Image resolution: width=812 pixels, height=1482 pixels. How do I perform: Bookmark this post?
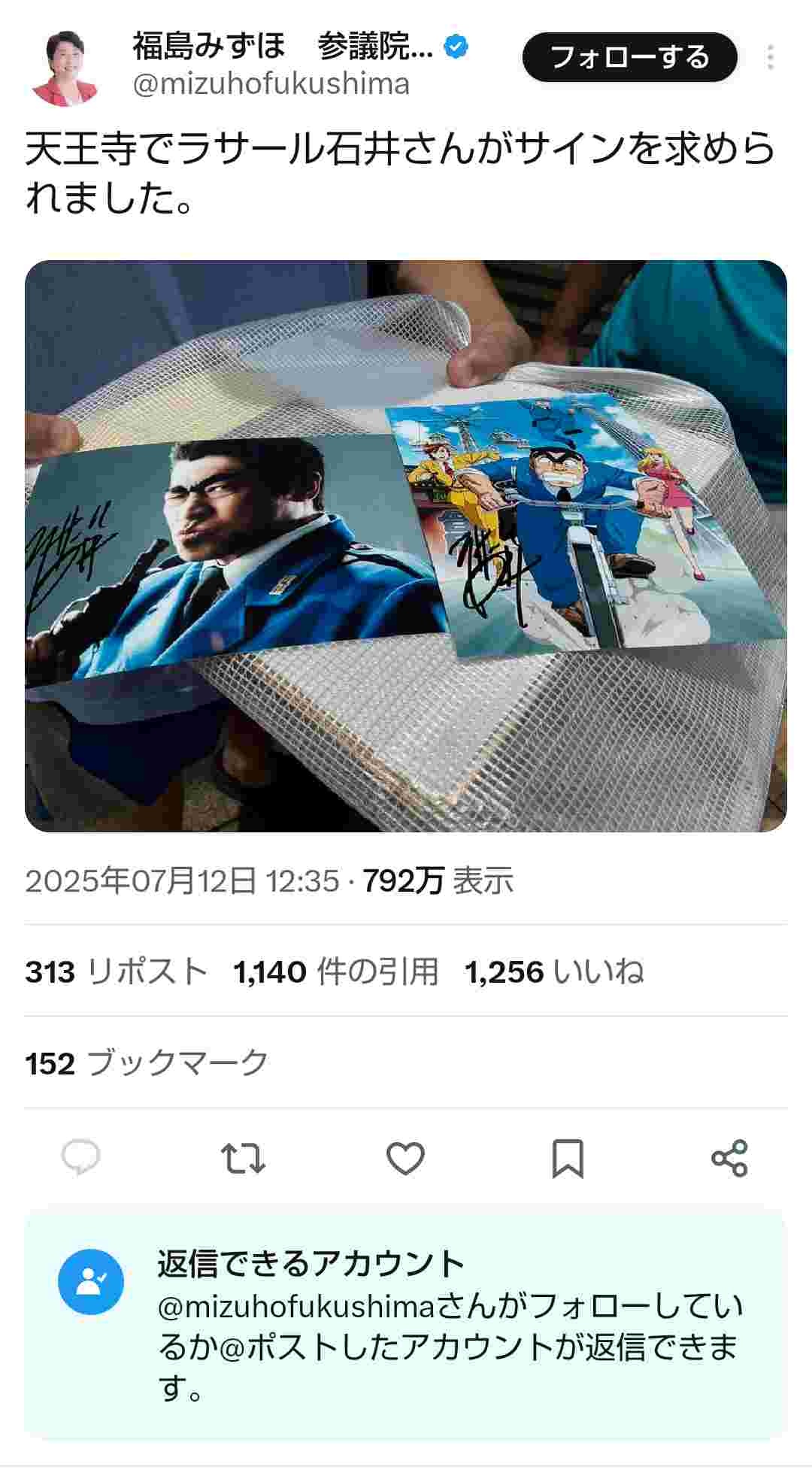tap(568, 1158)
